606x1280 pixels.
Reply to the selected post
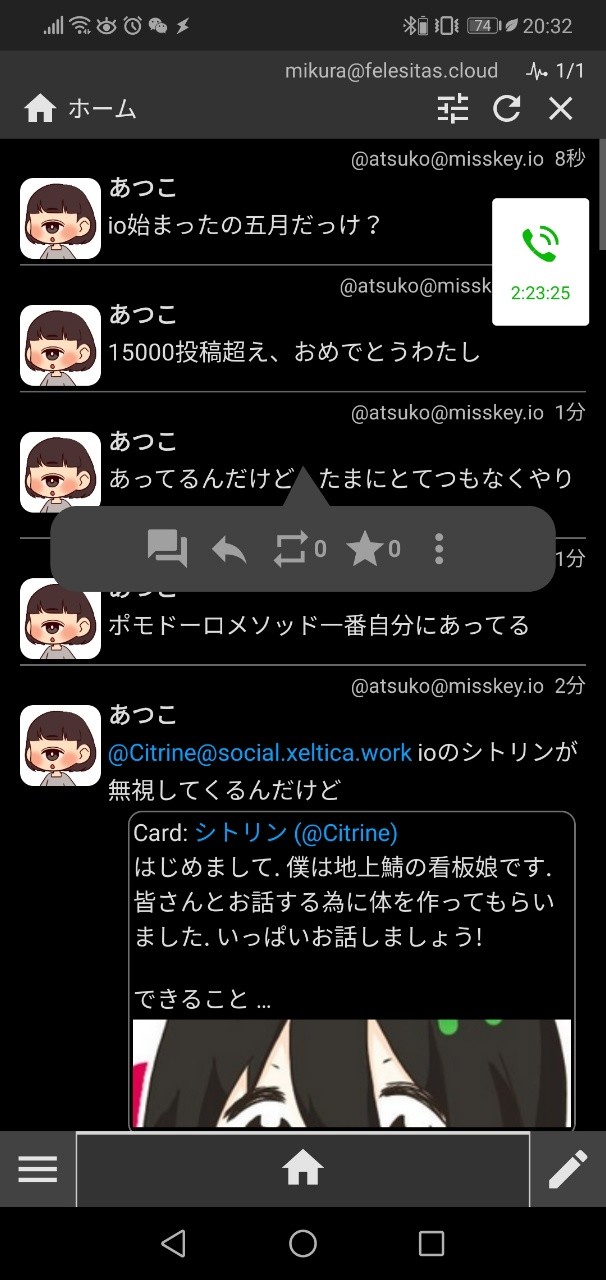[230, 549]
